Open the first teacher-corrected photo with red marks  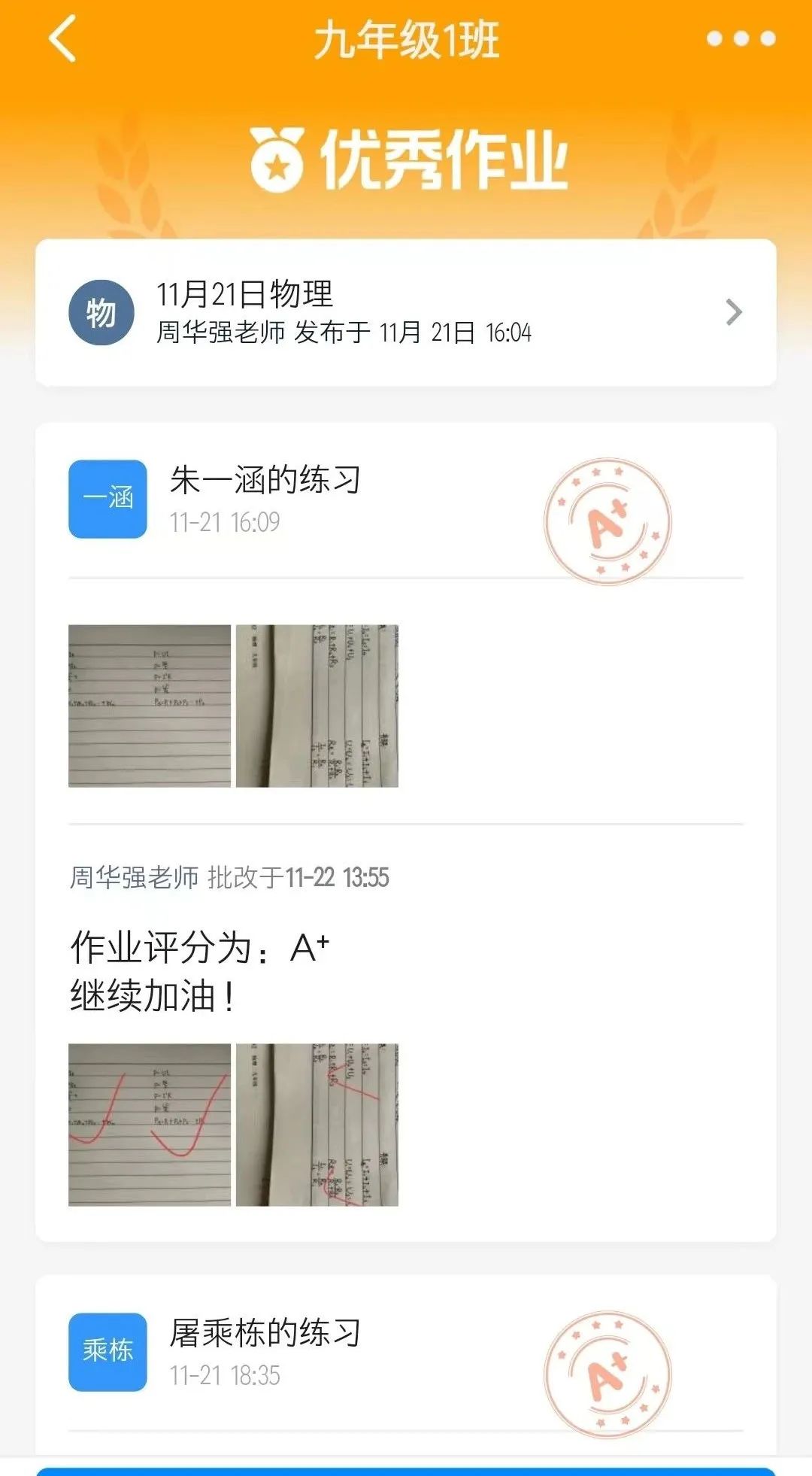tap(150, 1125)
